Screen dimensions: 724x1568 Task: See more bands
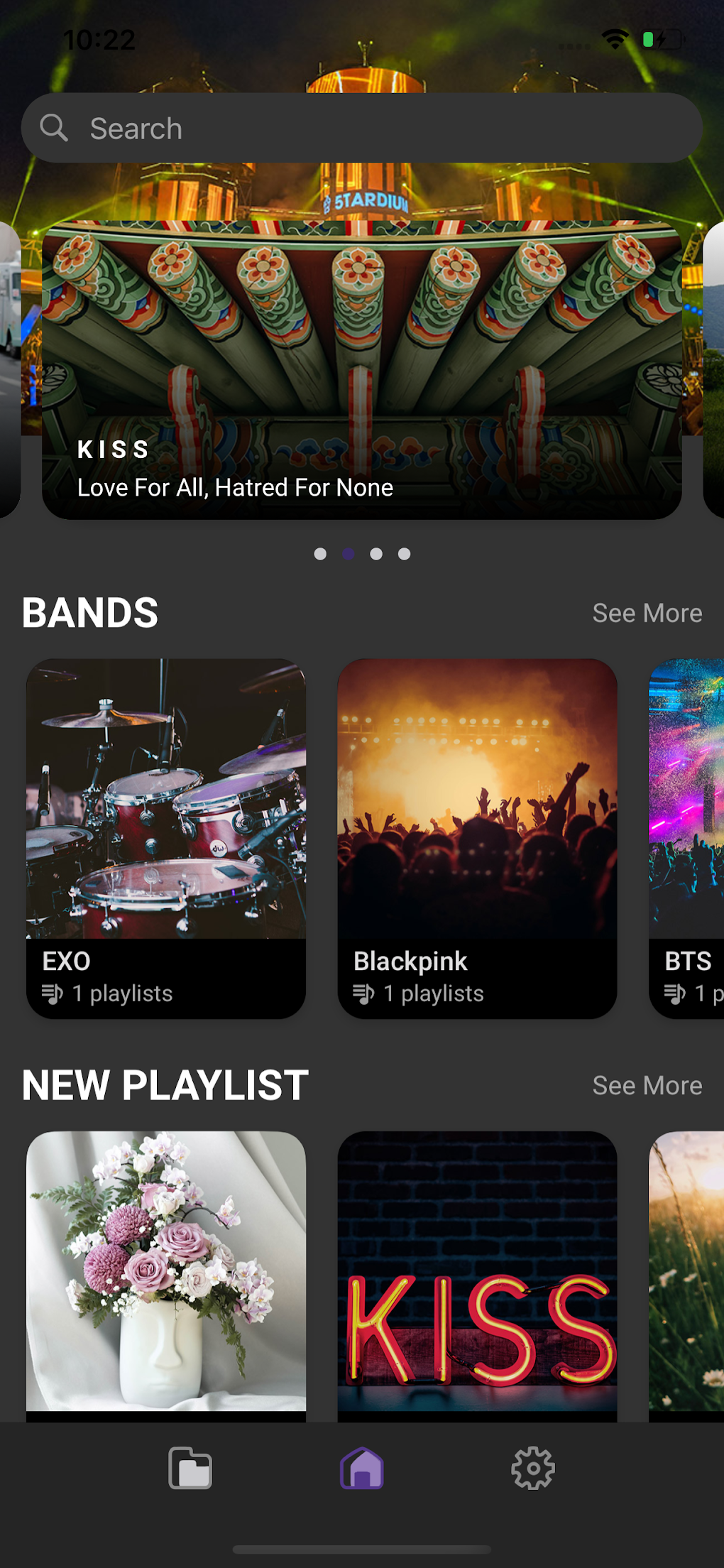click(x=647, y=614)
